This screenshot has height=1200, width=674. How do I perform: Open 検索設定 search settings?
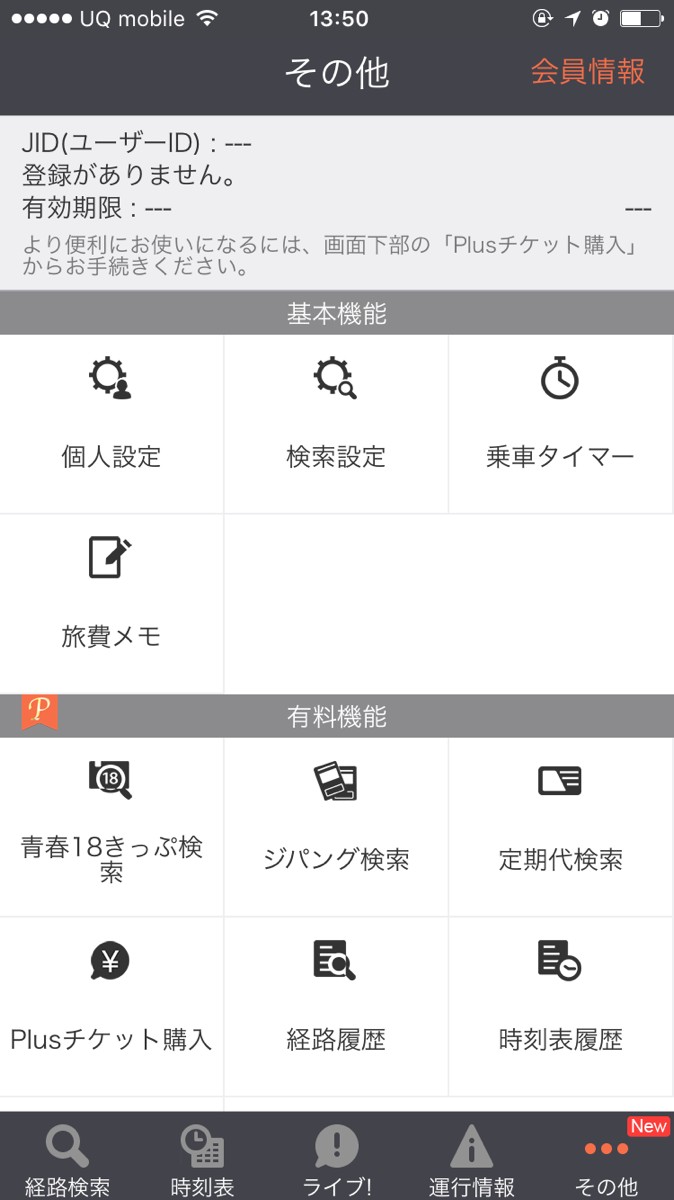(336, 424)
